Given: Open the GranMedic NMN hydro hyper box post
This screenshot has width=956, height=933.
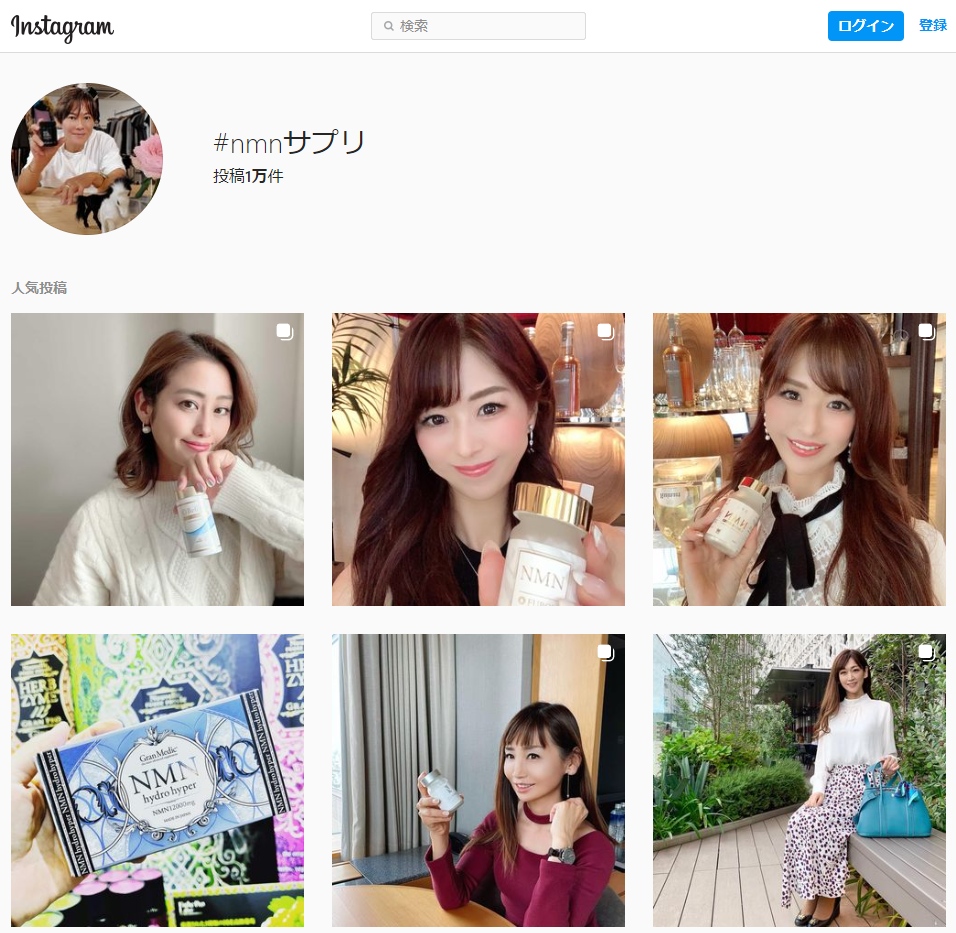Looking at the screenshot, I should 157,780.
